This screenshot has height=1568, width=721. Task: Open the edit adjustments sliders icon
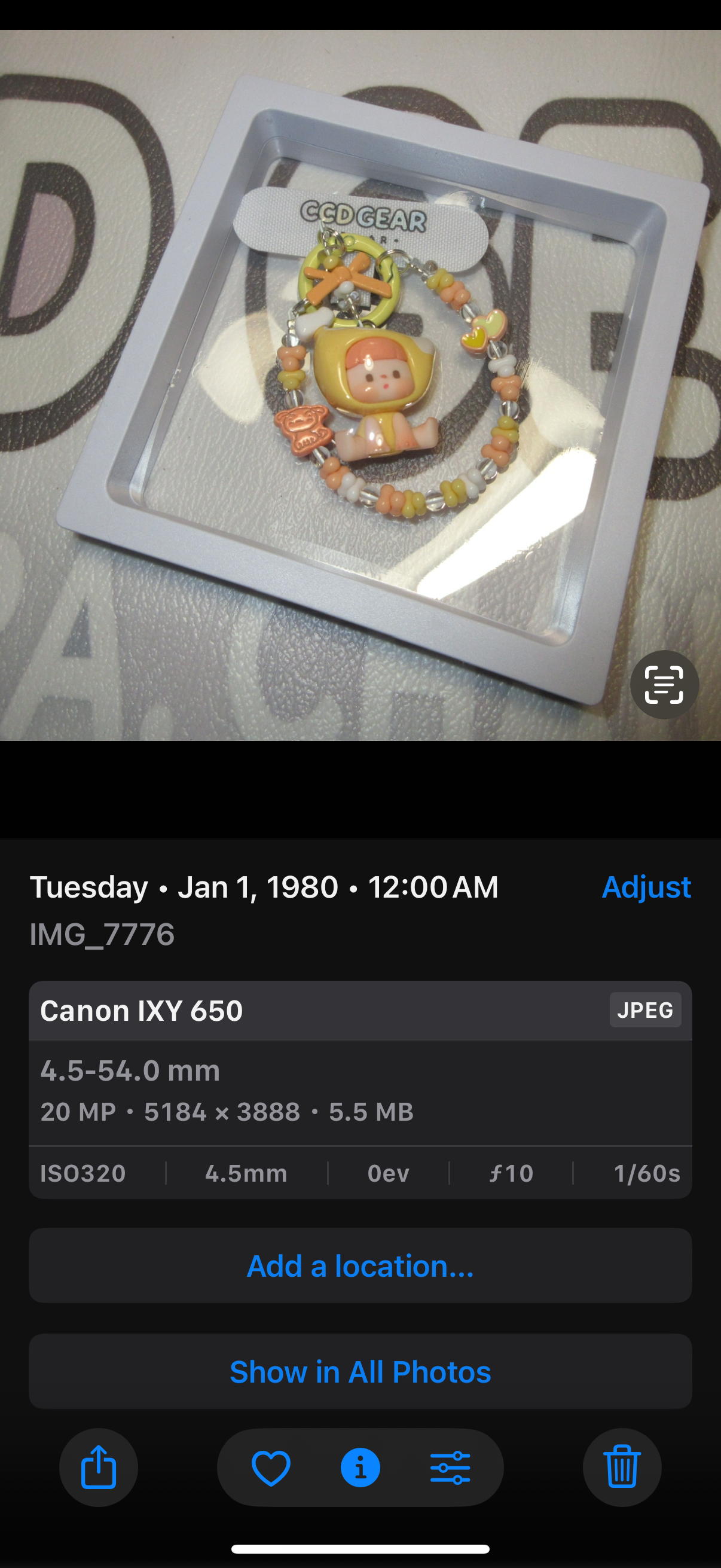450,1468
